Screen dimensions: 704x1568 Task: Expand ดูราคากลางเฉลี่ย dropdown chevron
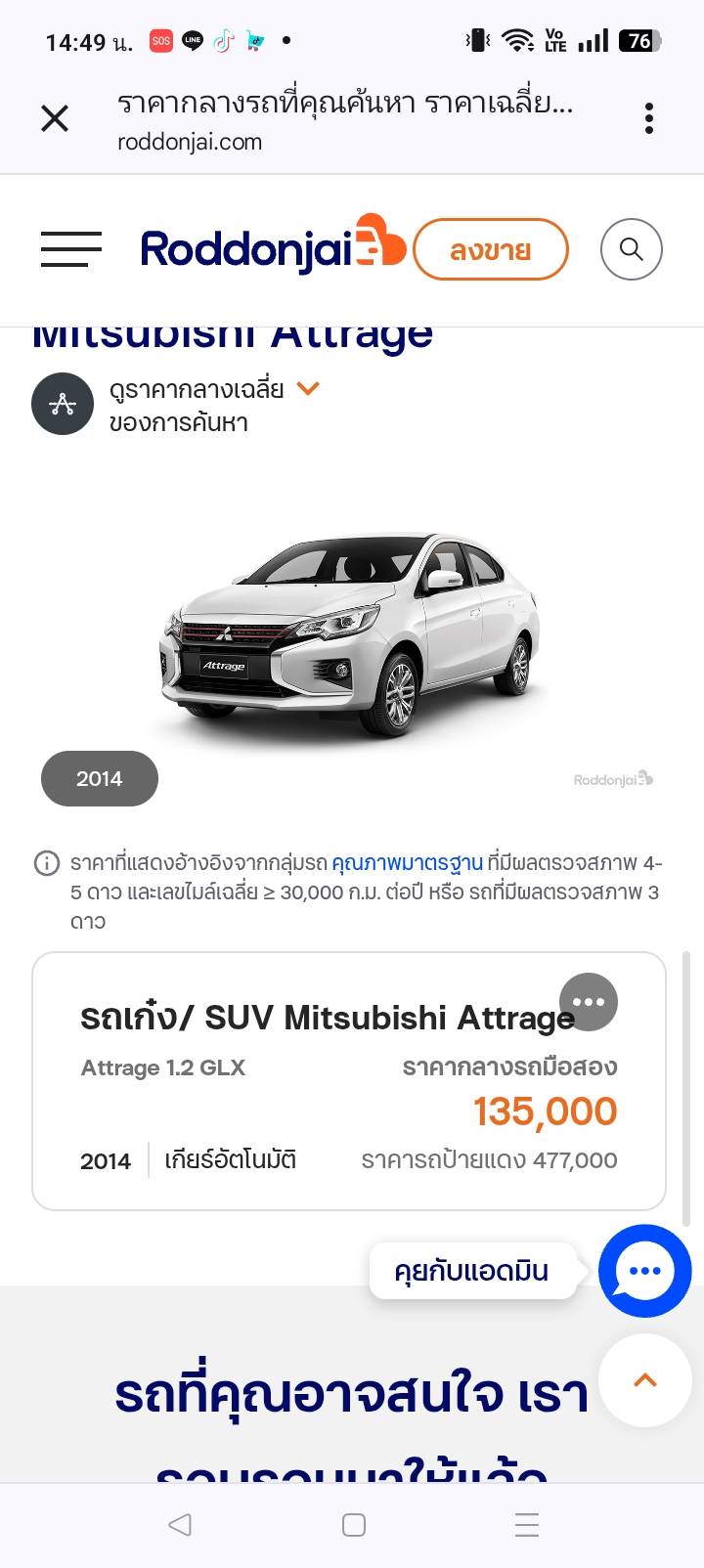308,389
